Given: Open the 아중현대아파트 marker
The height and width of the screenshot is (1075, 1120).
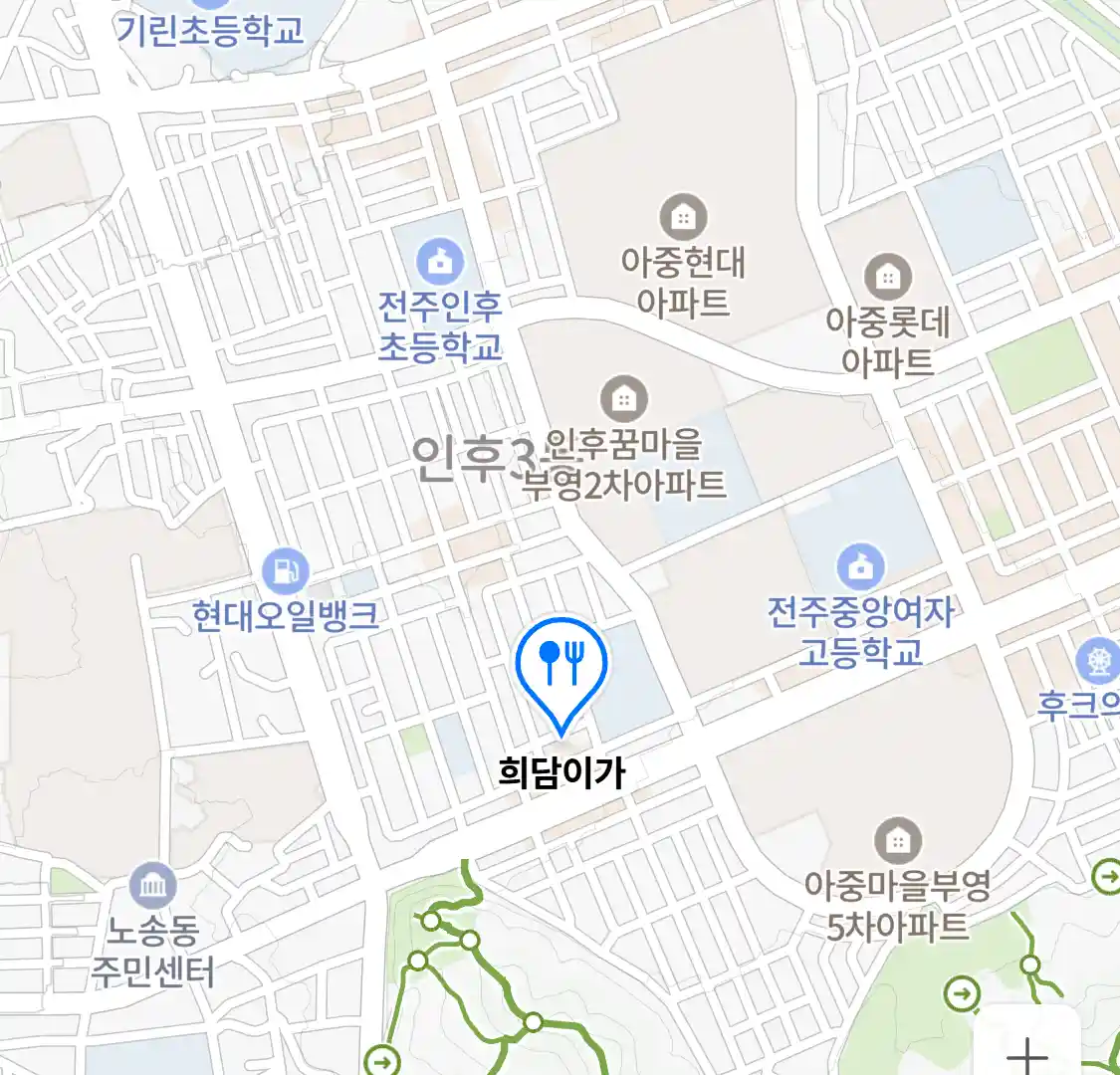Looking at the screenshot, I should pyautogui.click(x=683, y=217).
